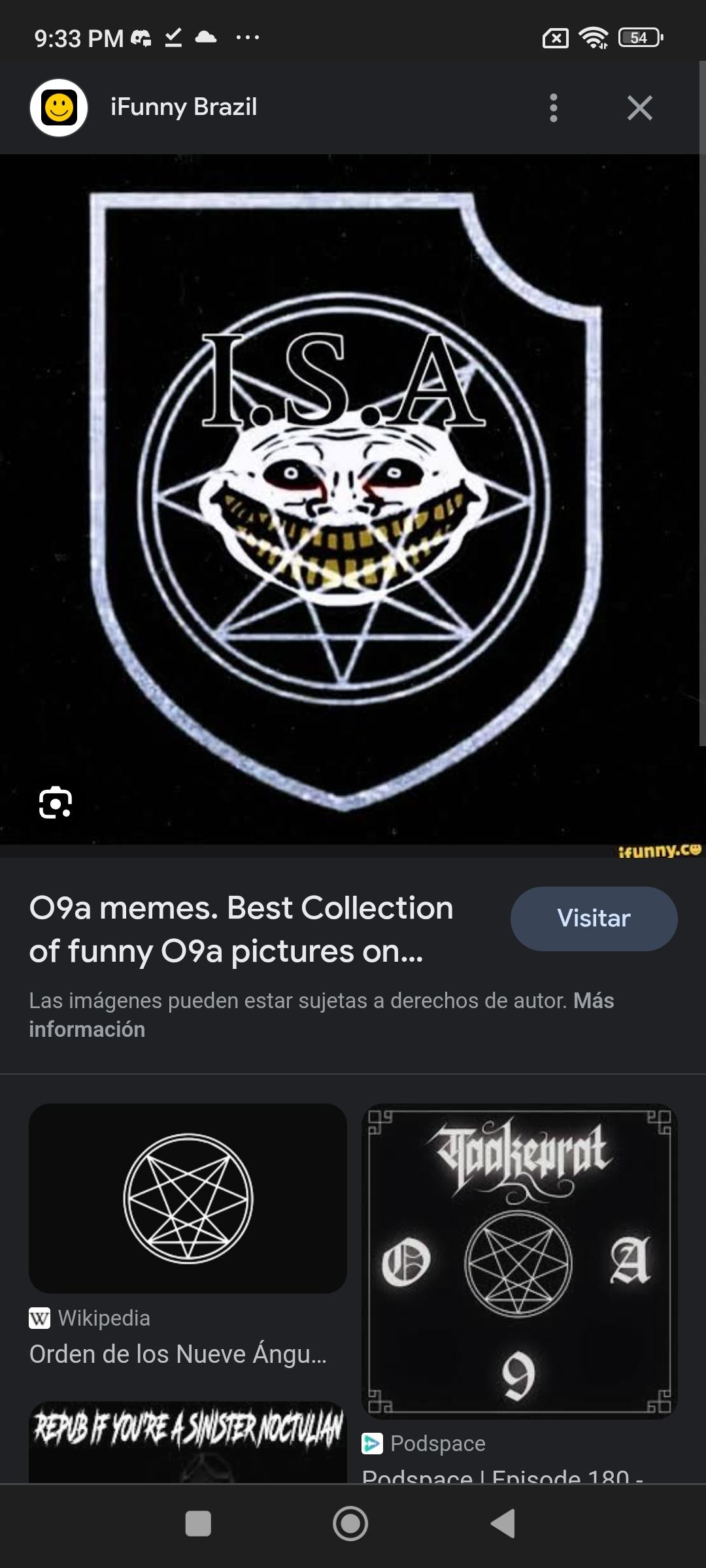
Task: Tap the Visitar button
Action: [594, 918]
